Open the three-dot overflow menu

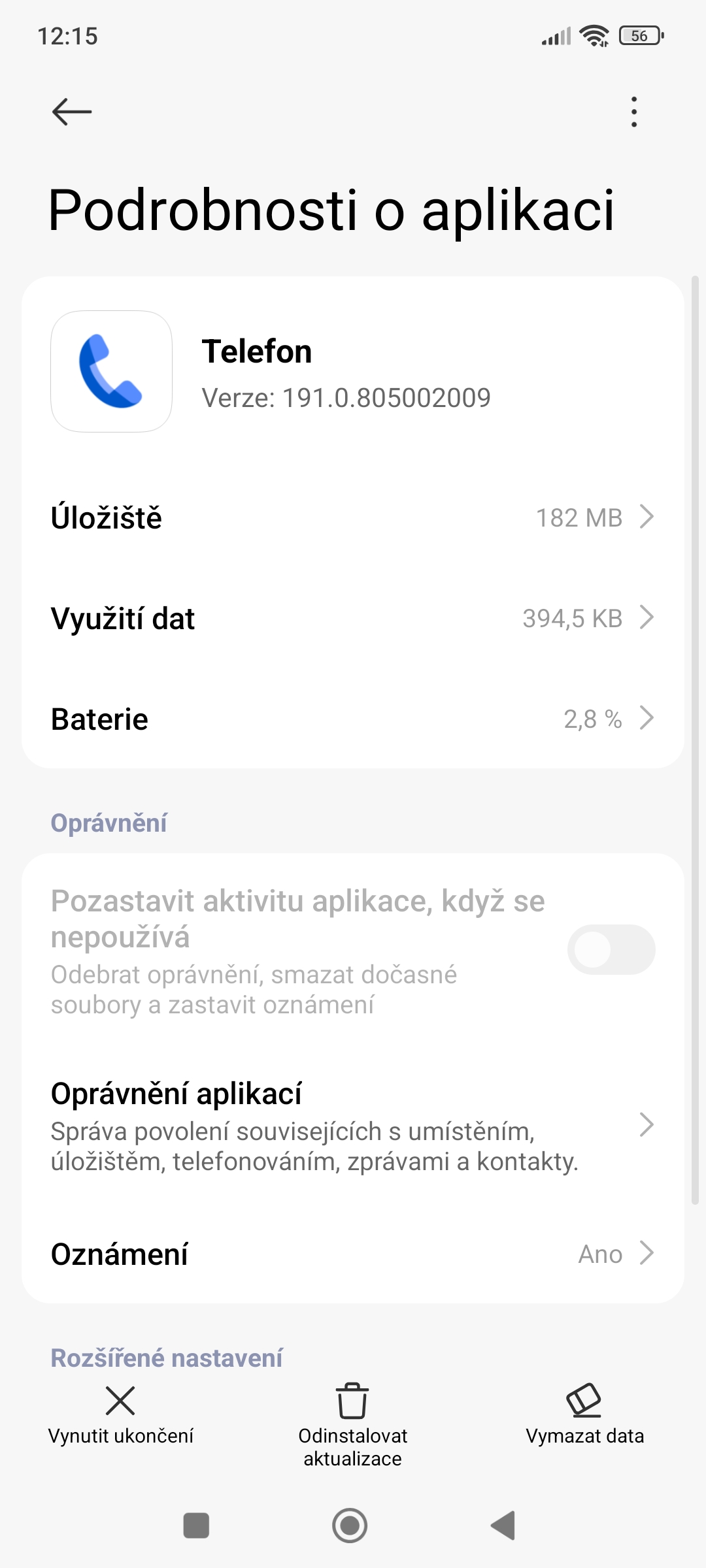tap(633, 112)
